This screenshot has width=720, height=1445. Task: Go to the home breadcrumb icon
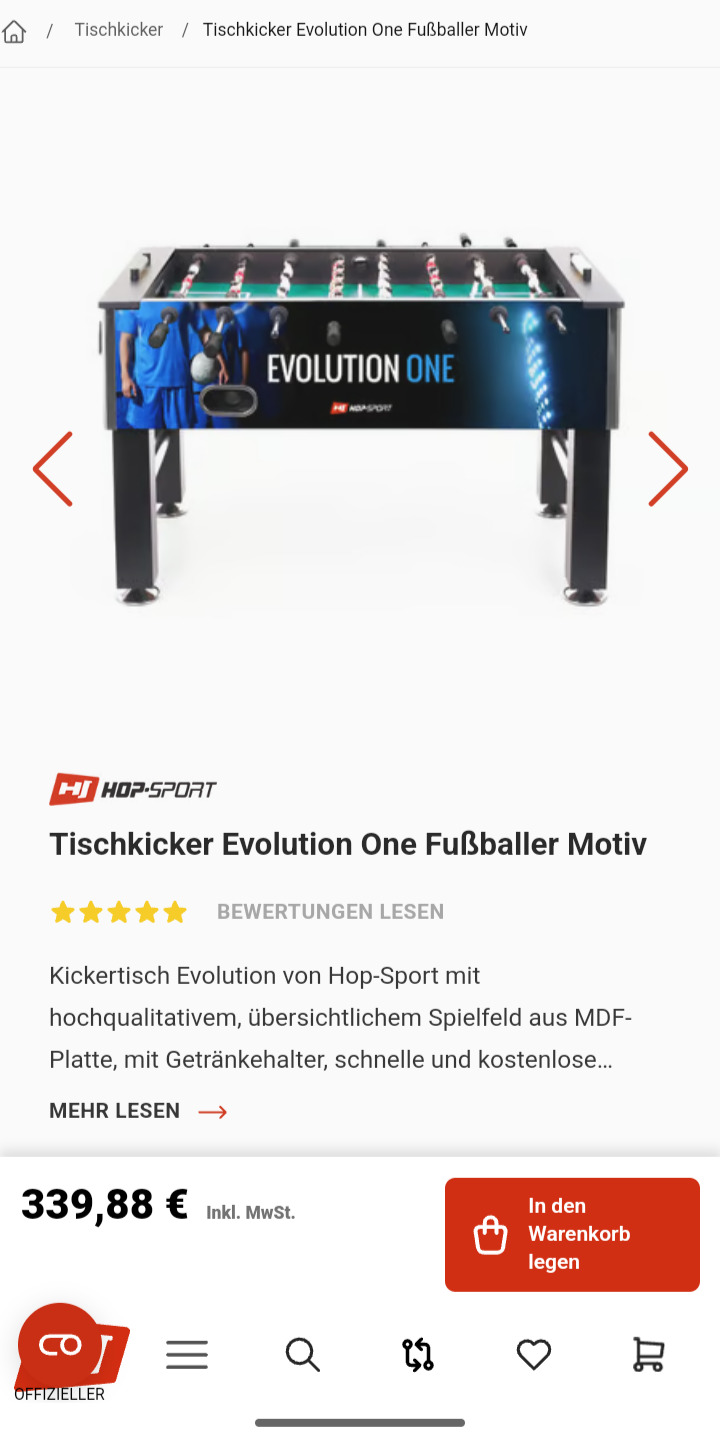coord(14,31)
